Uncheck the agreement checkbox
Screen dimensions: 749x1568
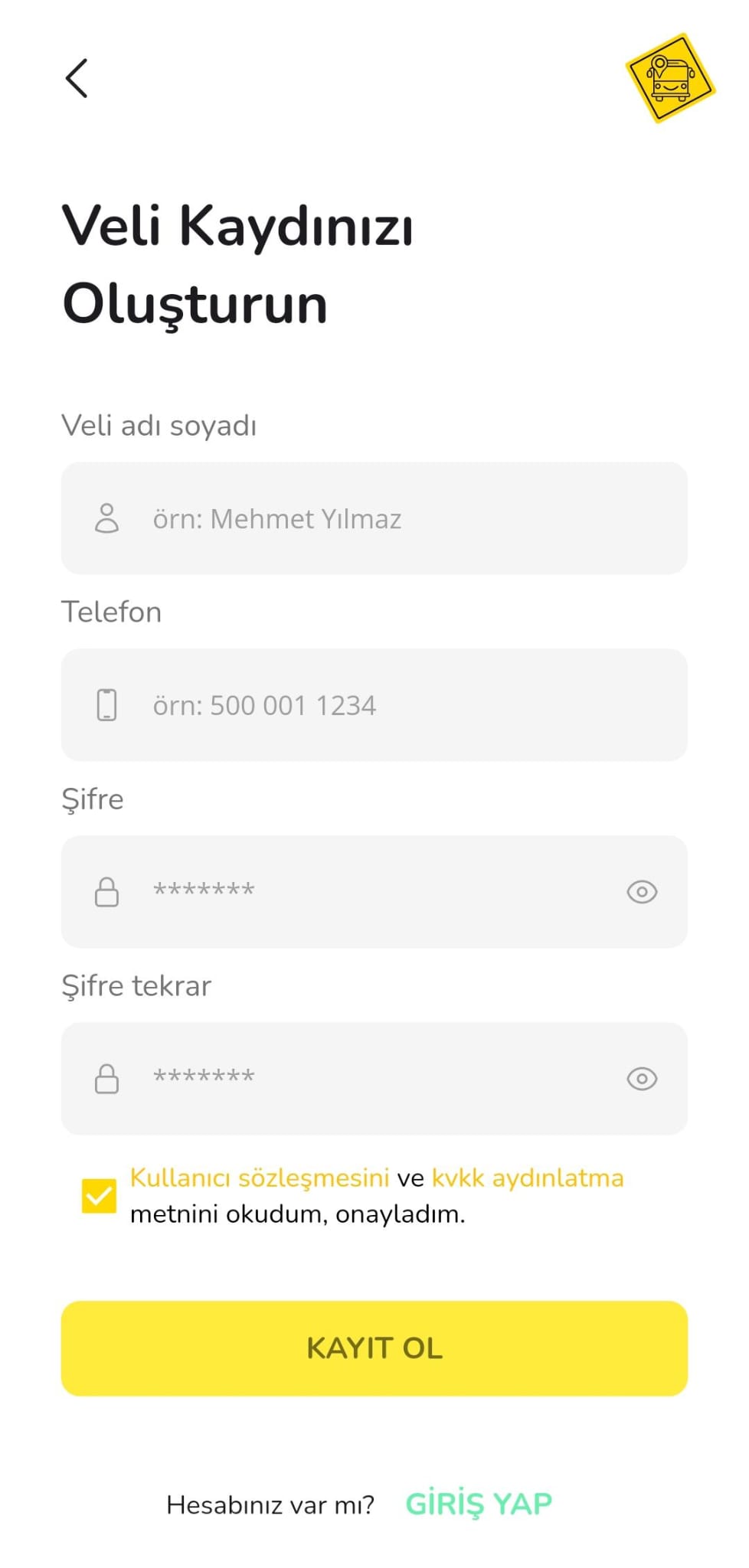pos(99,1196)
